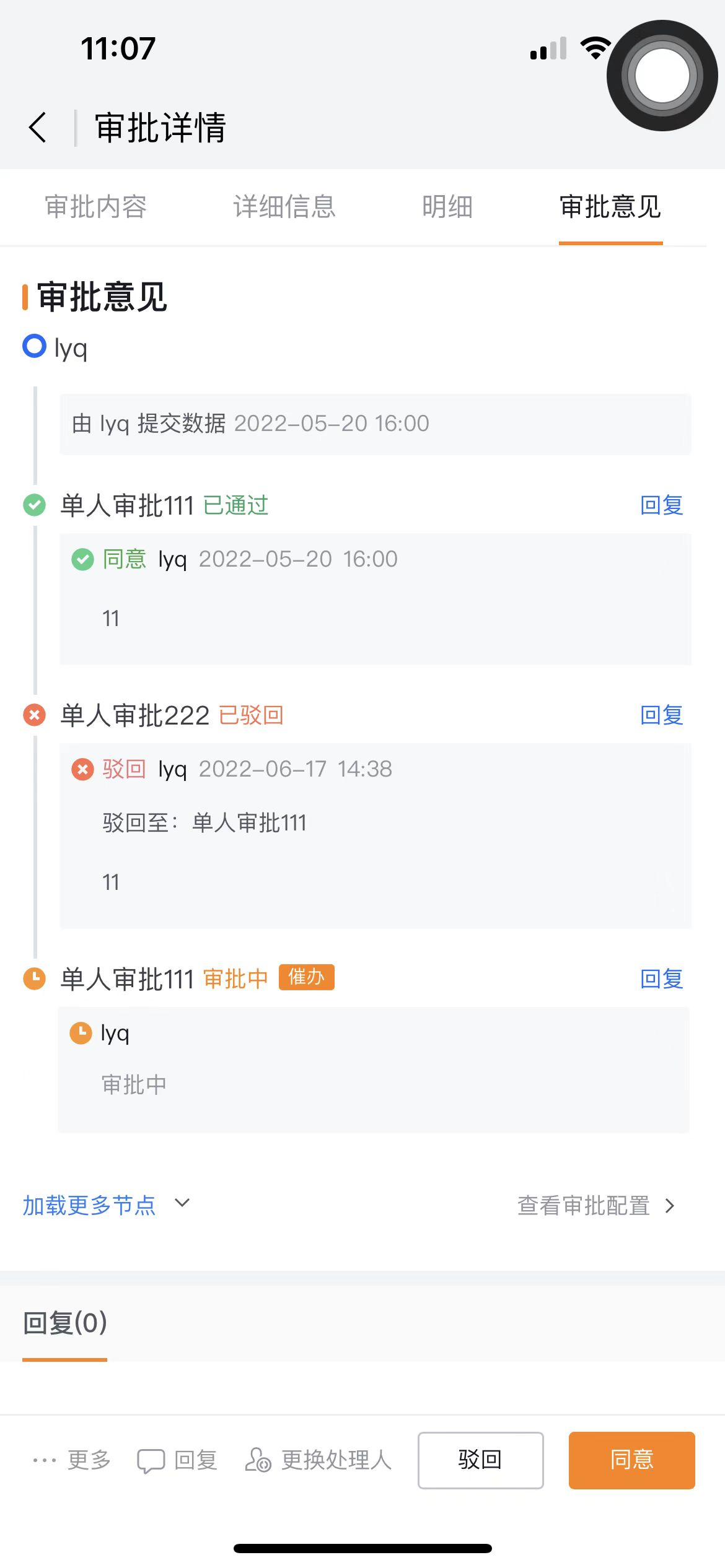
Task: Open the 明细 tab
Action: pyautogui.click(x=447, y=207)
